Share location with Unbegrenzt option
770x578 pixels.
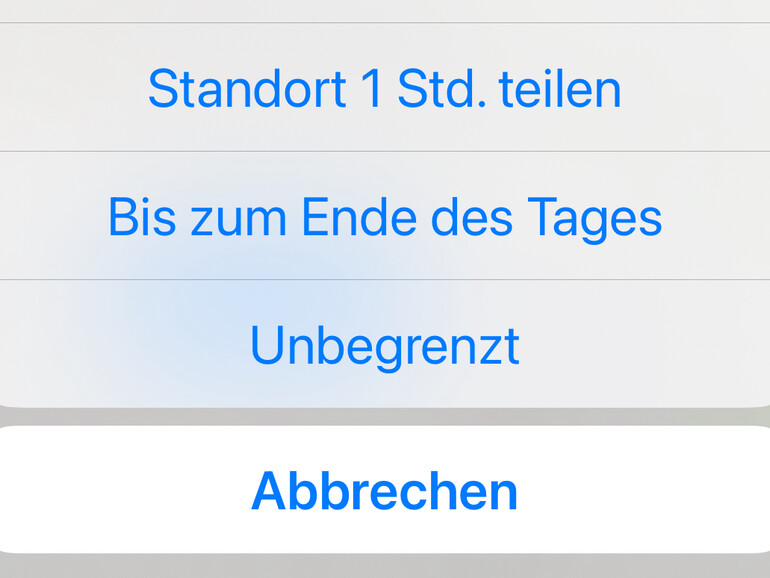pyautogui.click(x=385, y=345)
